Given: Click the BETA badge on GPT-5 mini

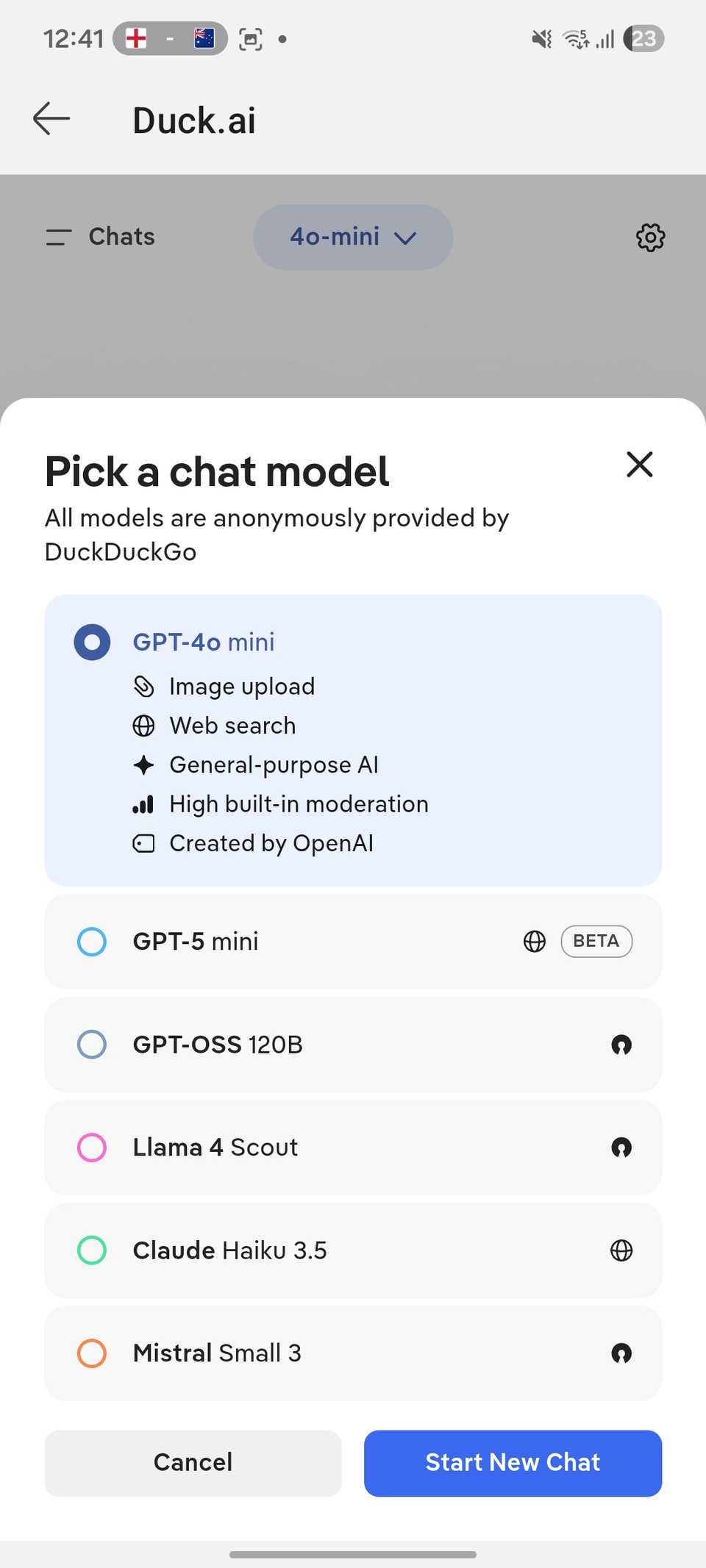Looking at the screenshot, I should [596, 941].
